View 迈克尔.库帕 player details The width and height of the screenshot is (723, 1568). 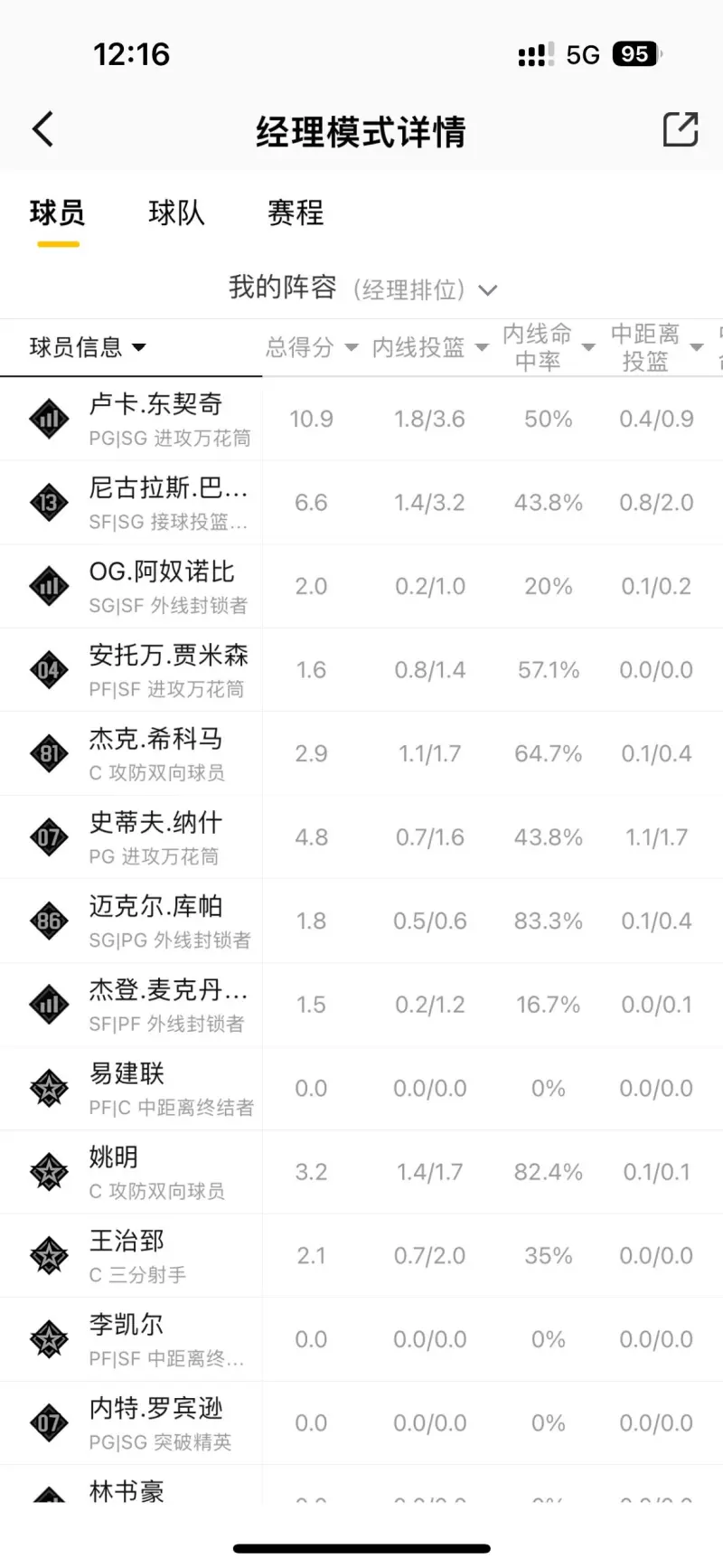pos(361,921)
